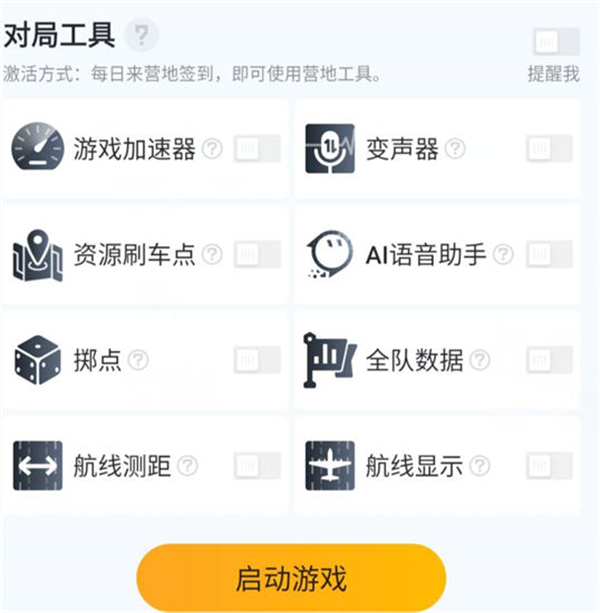Viewport: 600px width, 613px height.
Task: View help for 航线测距
Action: [187, 465]
